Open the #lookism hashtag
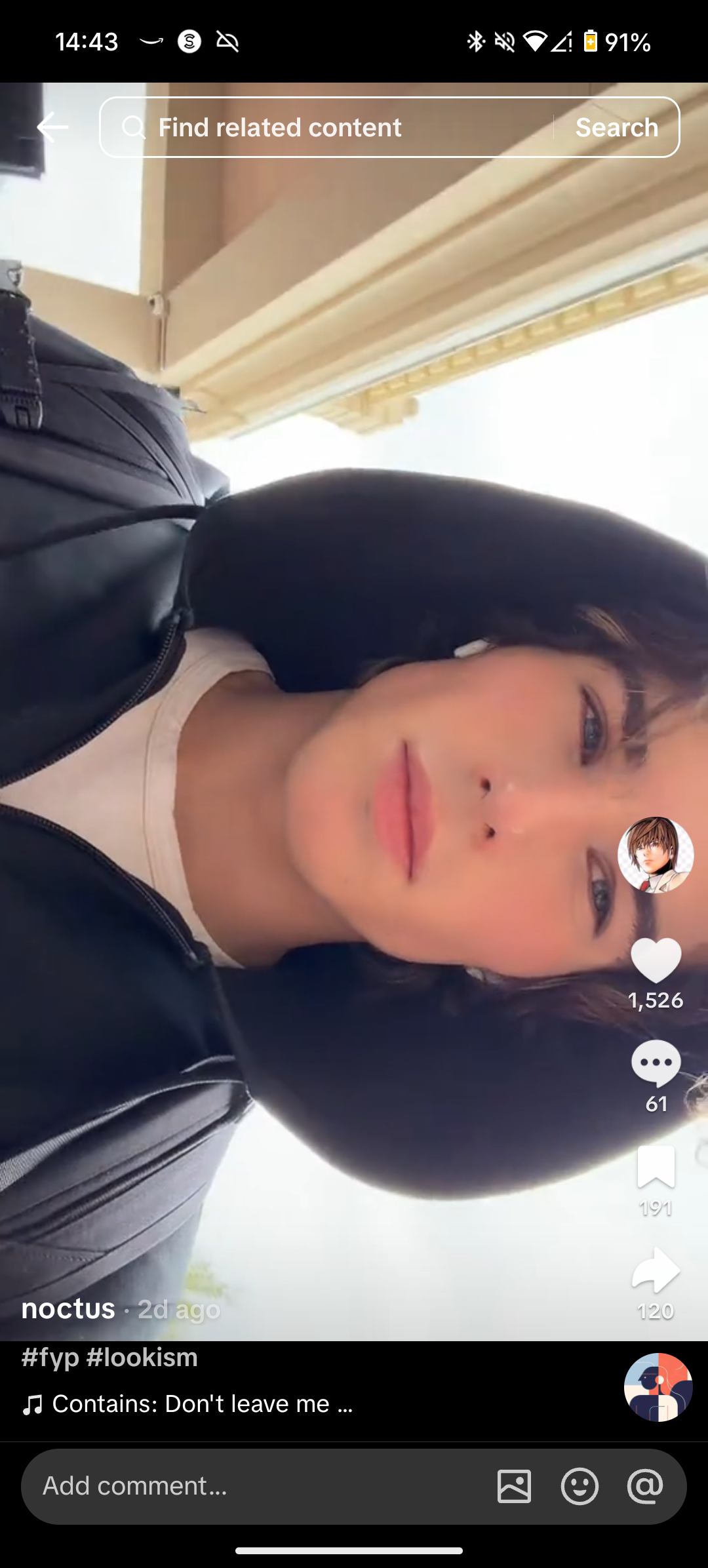 click(142, 1357)
